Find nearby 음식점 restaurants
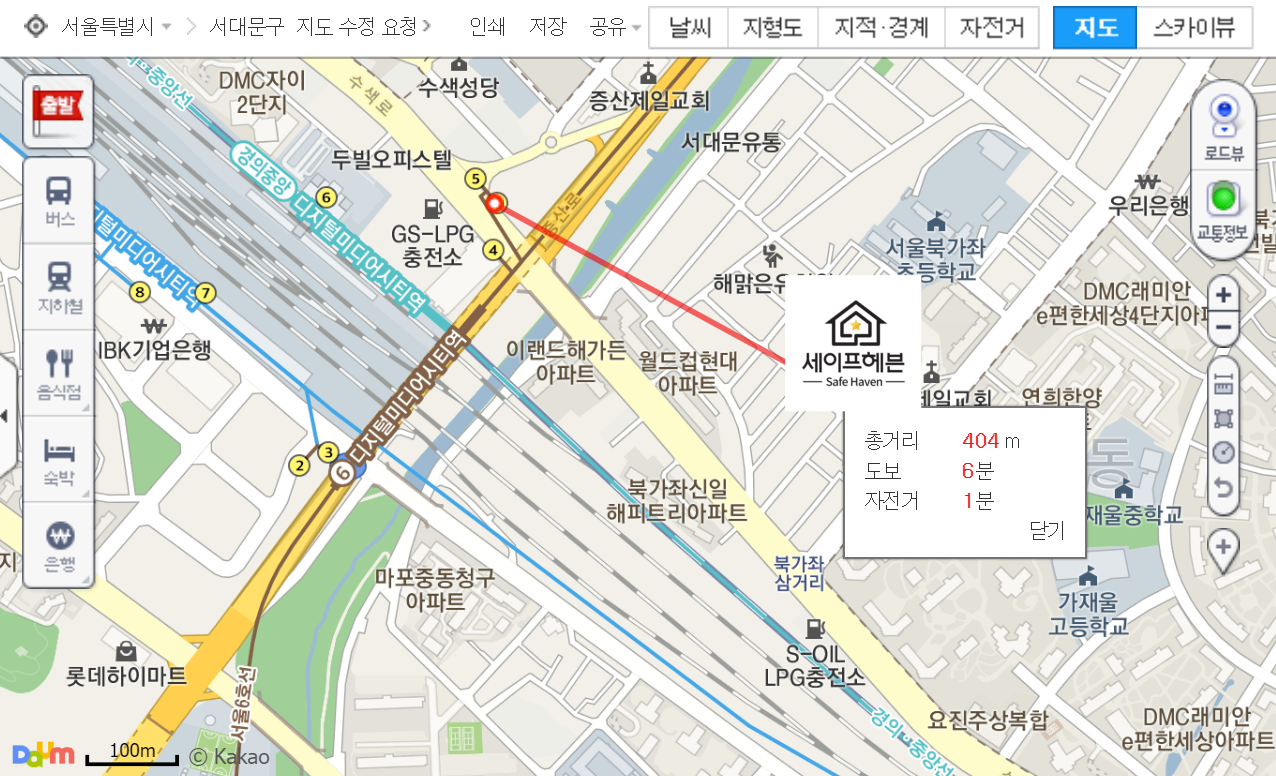The height and width of the screenshot is (776, 1276). point(59,372)
